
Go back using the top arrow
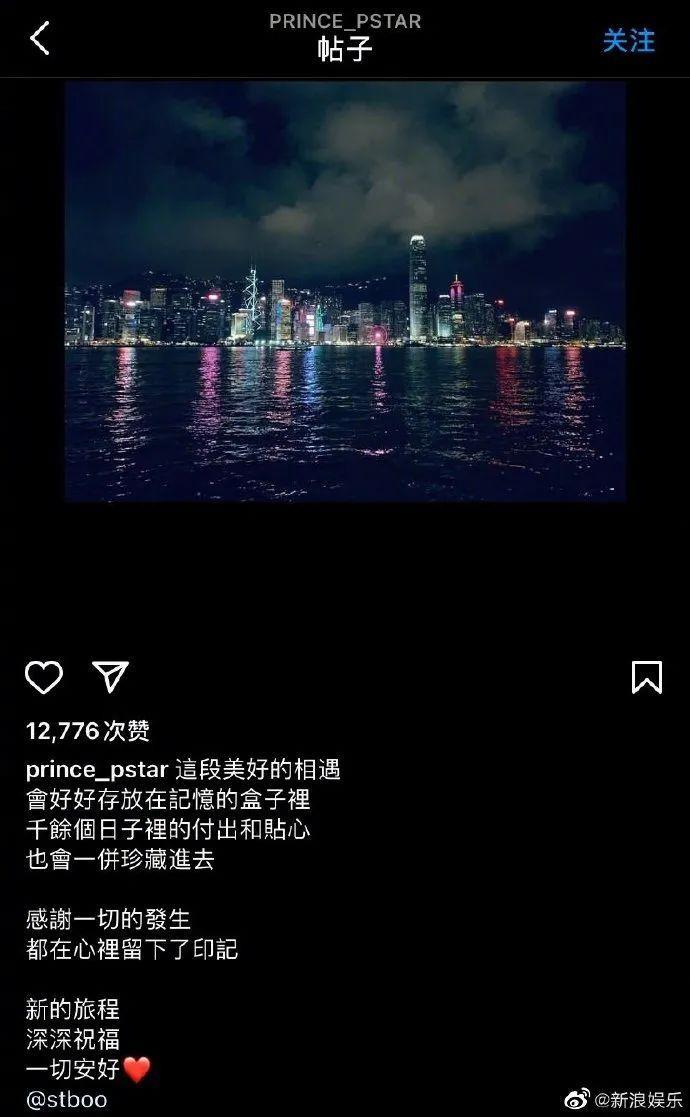coord(40,40)
